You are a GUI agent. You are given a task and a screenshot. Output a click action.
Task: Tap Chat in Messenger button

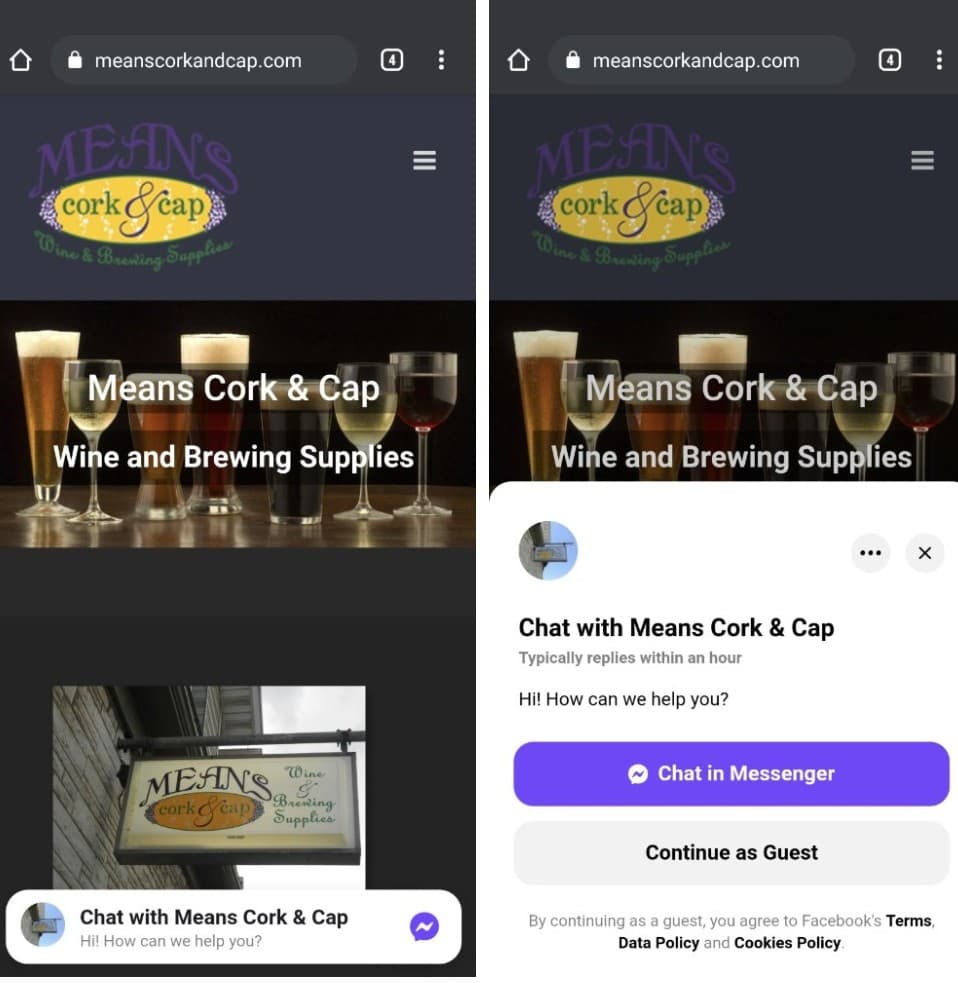pos(731,774)
